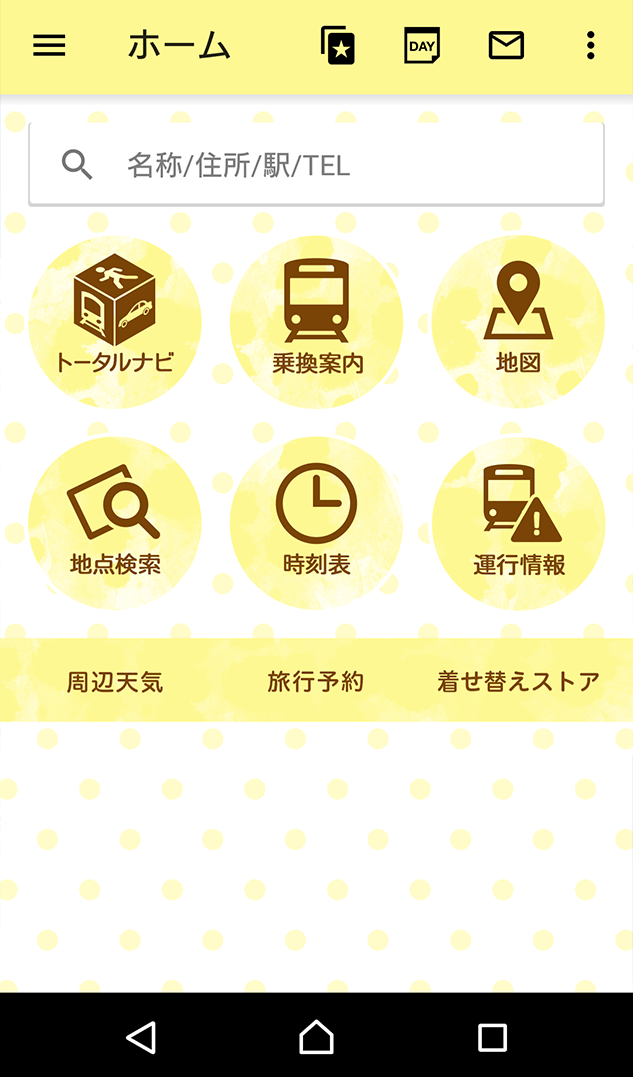
Task: Check 運行情報 service status
Action: (518, 523)
